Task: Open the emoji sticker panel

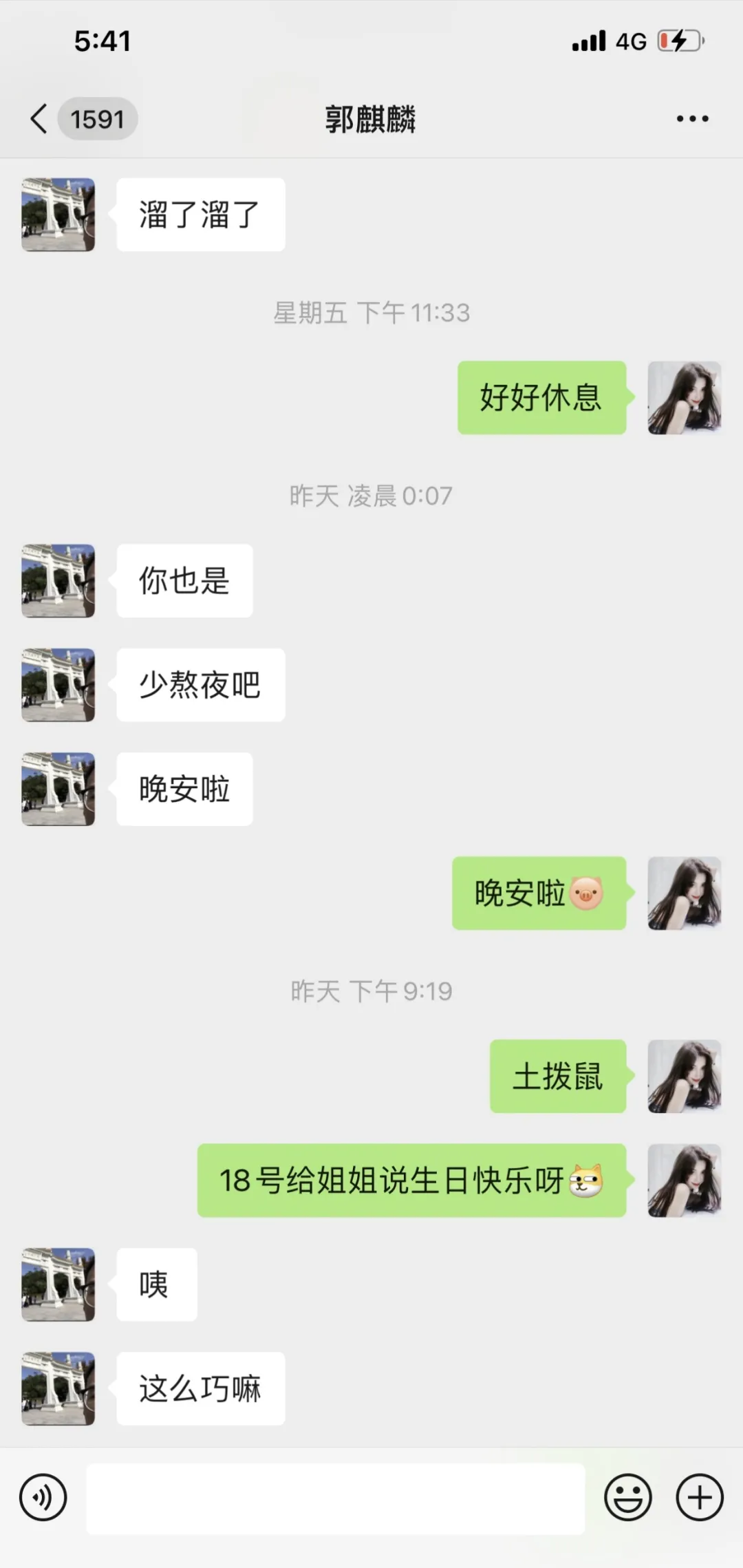Action: pyautogui.click(x=627, y=1498)
